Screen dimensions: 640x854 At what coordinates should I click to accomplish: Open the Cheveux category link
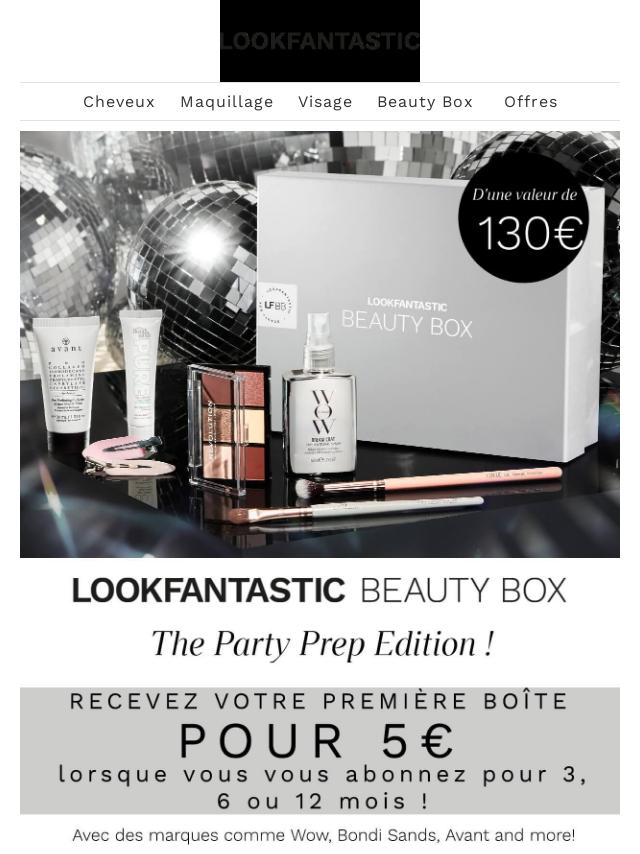coord(119,102)
